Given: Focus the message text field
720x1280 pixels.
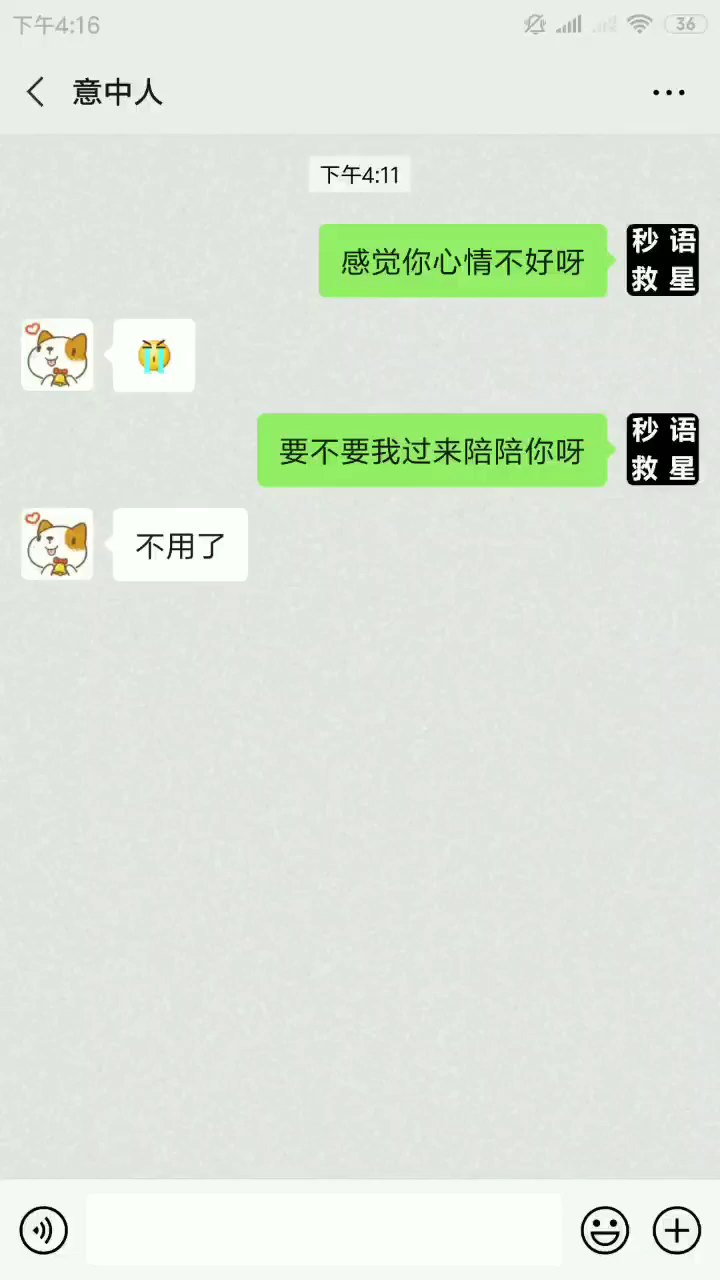Looking at the screenshot, I should (323, 1230).
